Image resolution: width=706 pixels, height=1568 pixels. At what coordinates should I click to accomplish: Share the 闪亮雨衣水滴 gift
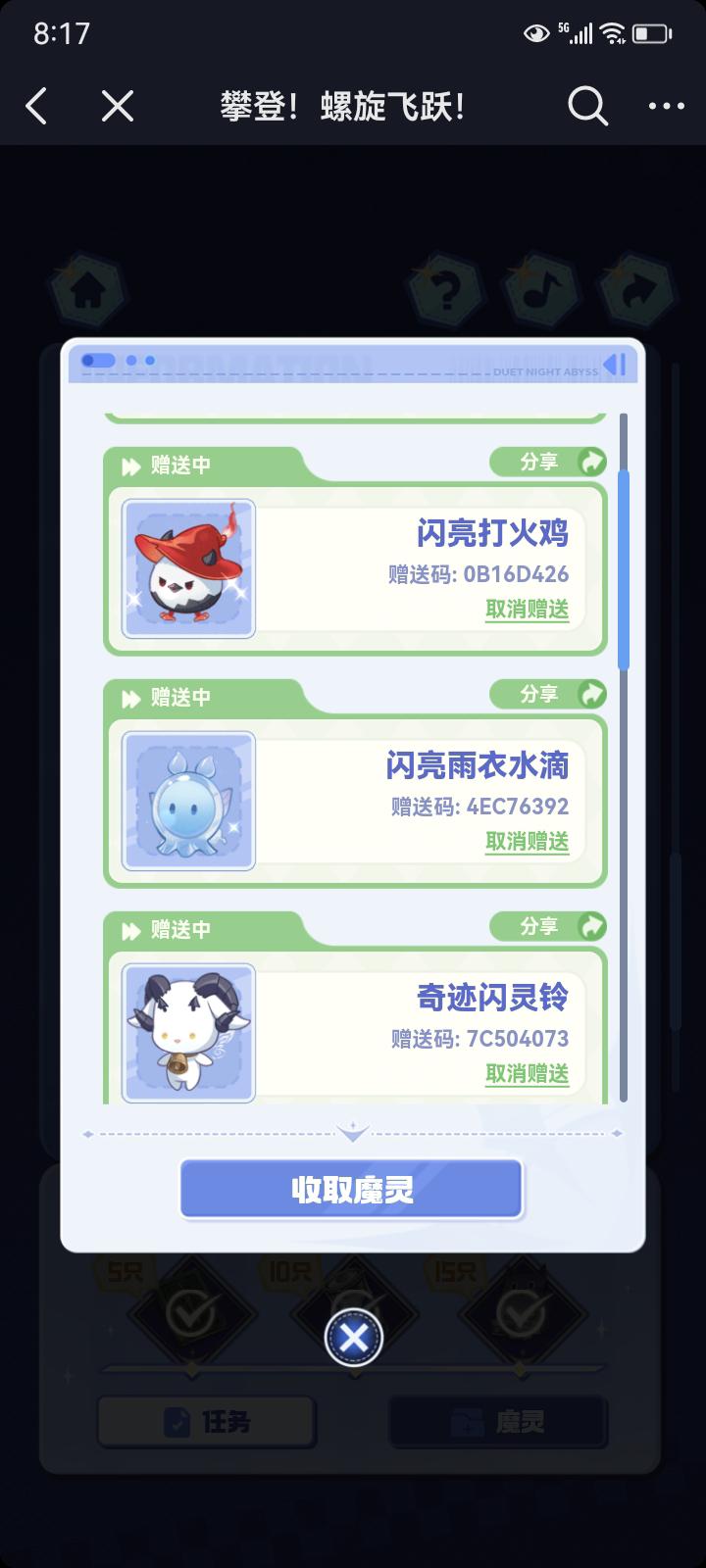point(548,694)
